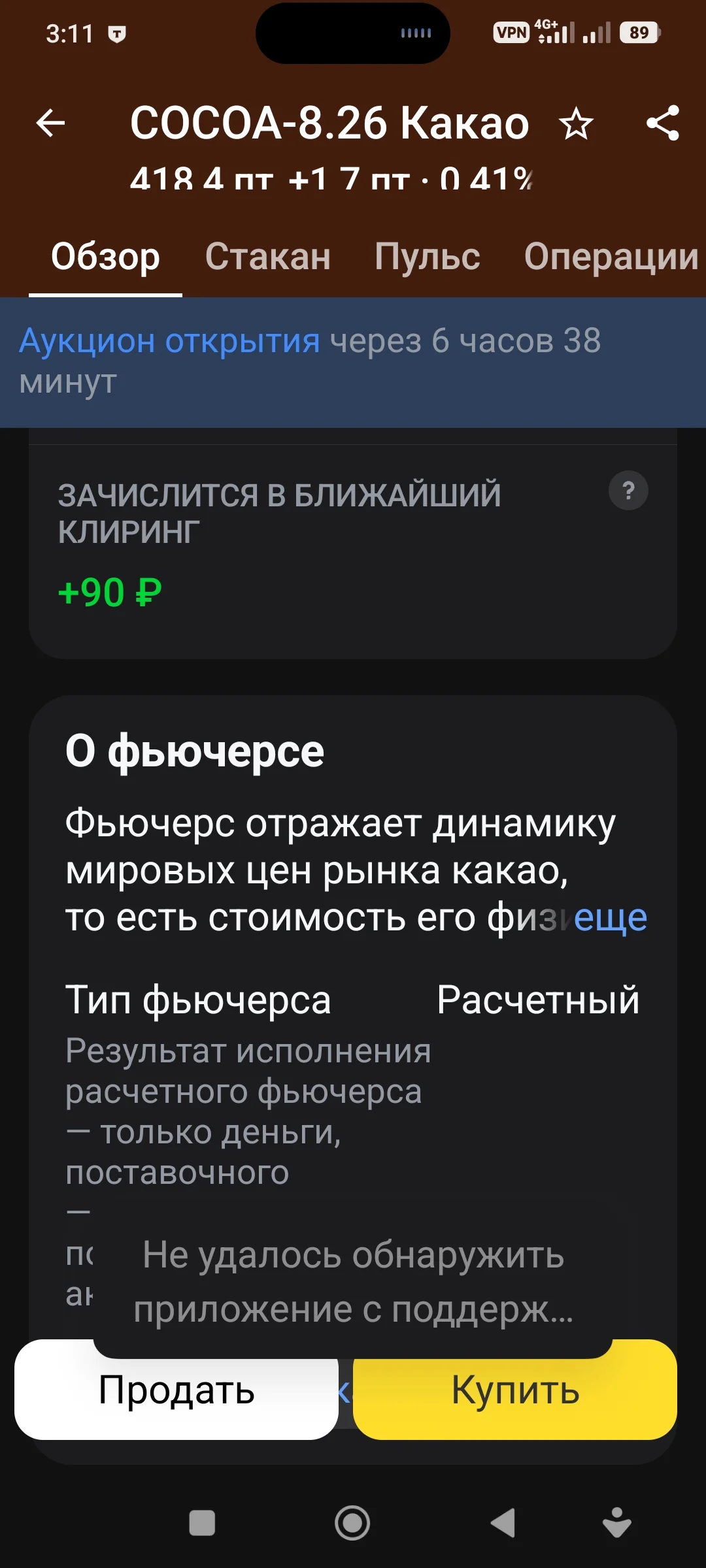Go to the system home screen
This screenshot has height=1568, width=706.
(352, 1523)
